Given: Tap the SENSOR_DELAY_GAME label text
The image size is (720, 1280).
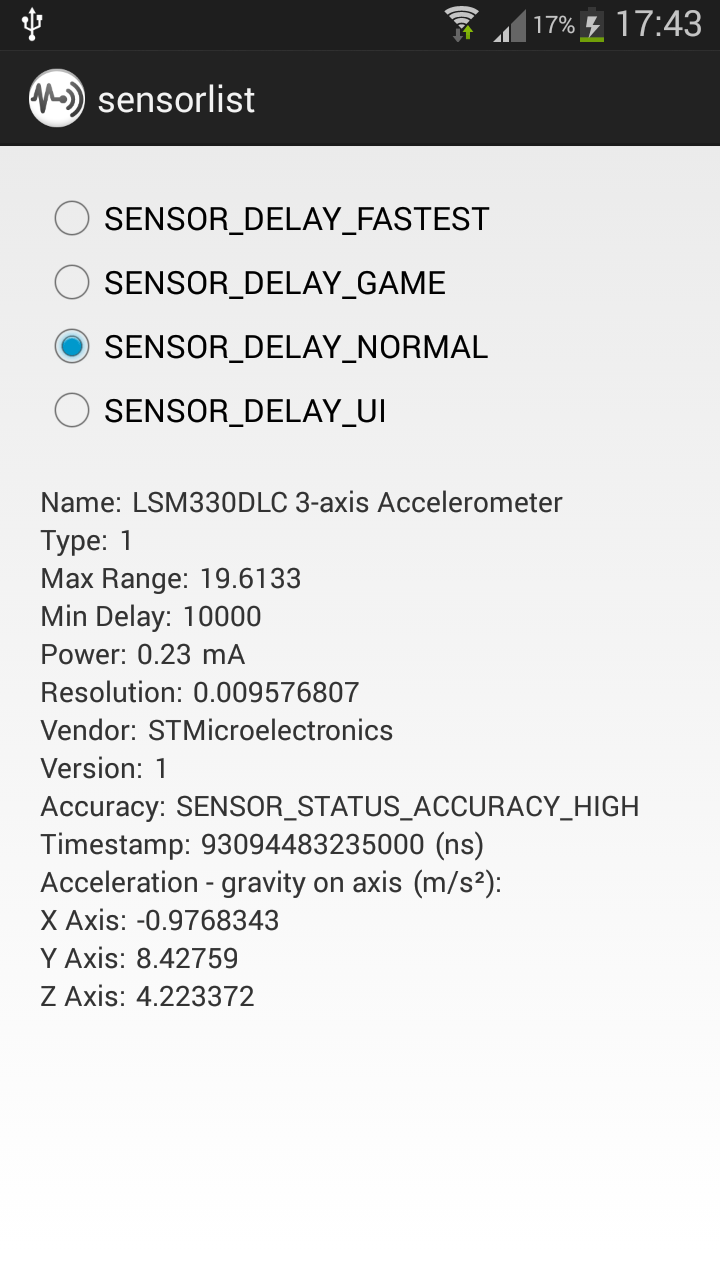Looking at the screenshot, I should point(275,282).
